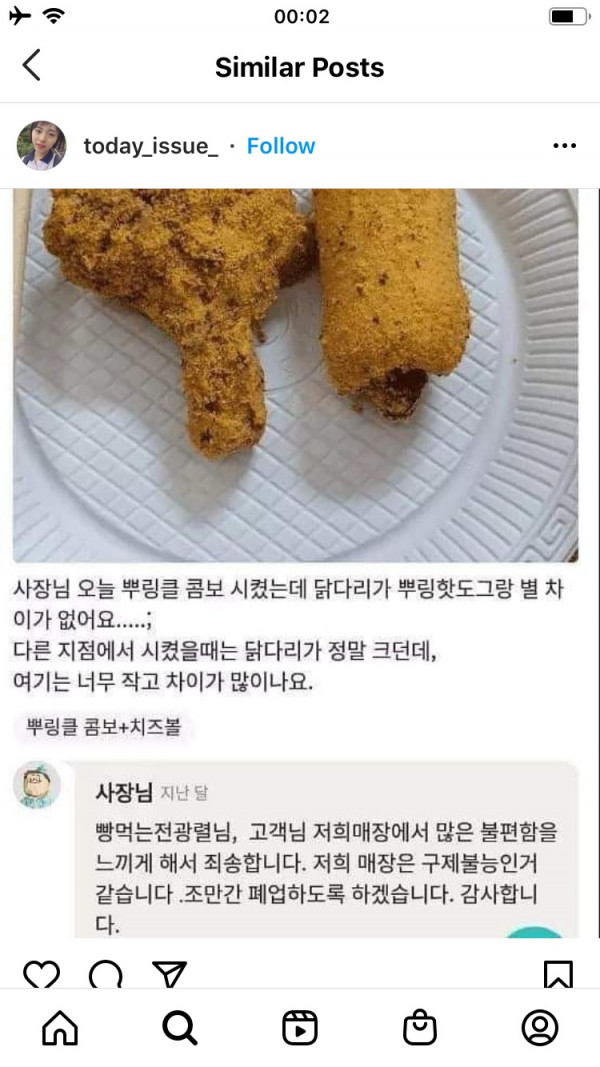Go back from Similar Posts
The image size is (600, 1067).
(x=32, y=66)
